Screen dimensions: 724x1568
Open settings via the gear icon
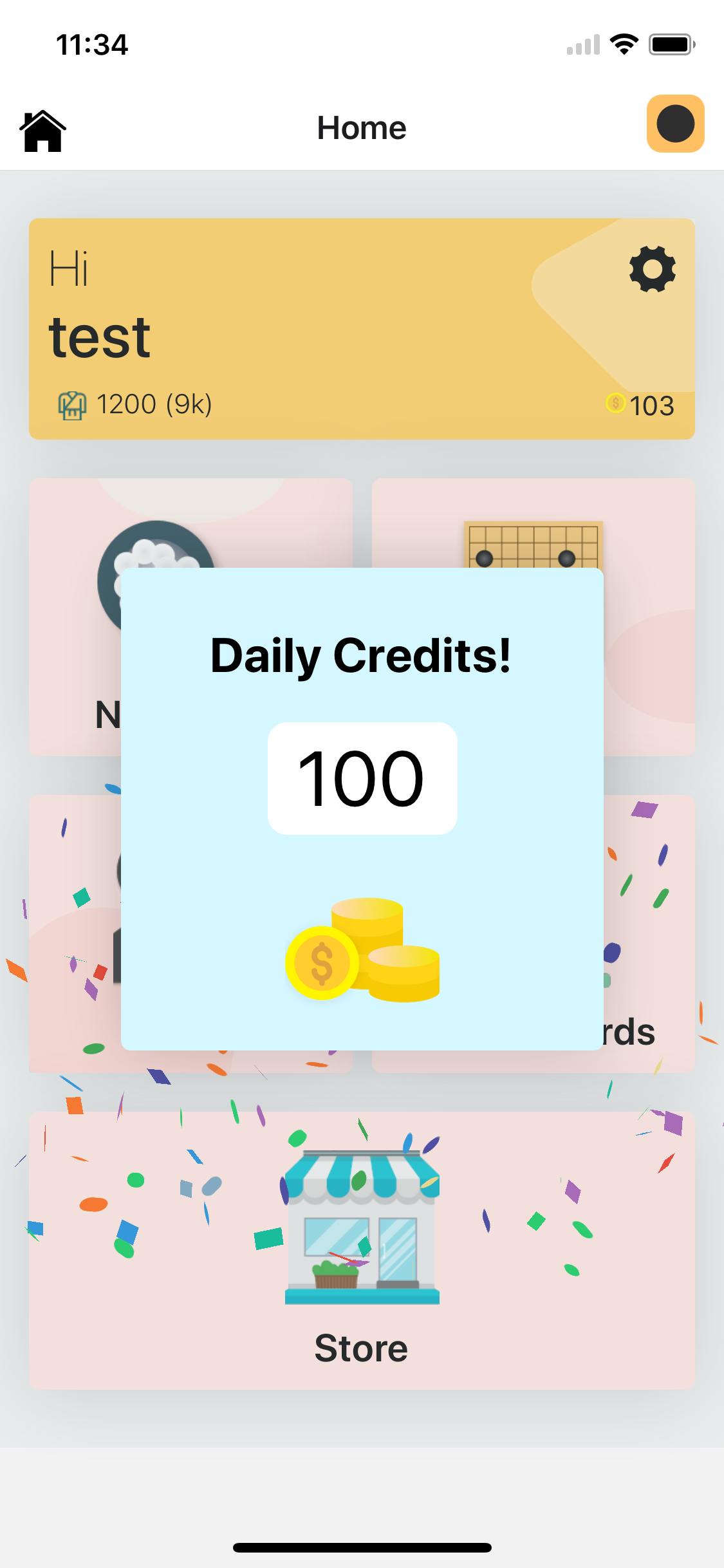(x=652, y=269)
